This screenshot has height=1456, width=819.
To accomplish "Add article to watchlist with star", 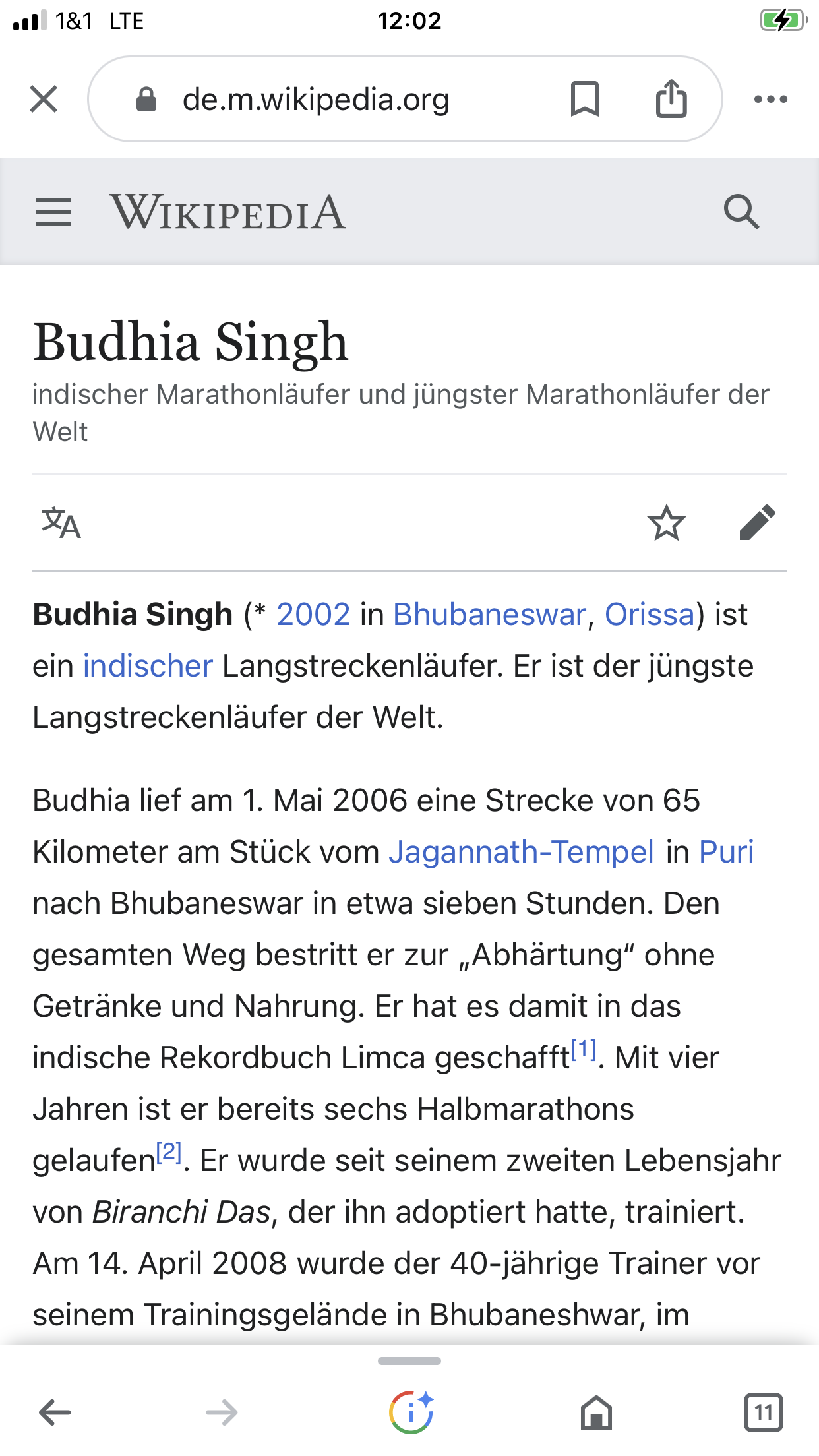I will click(x=667, y=523).
